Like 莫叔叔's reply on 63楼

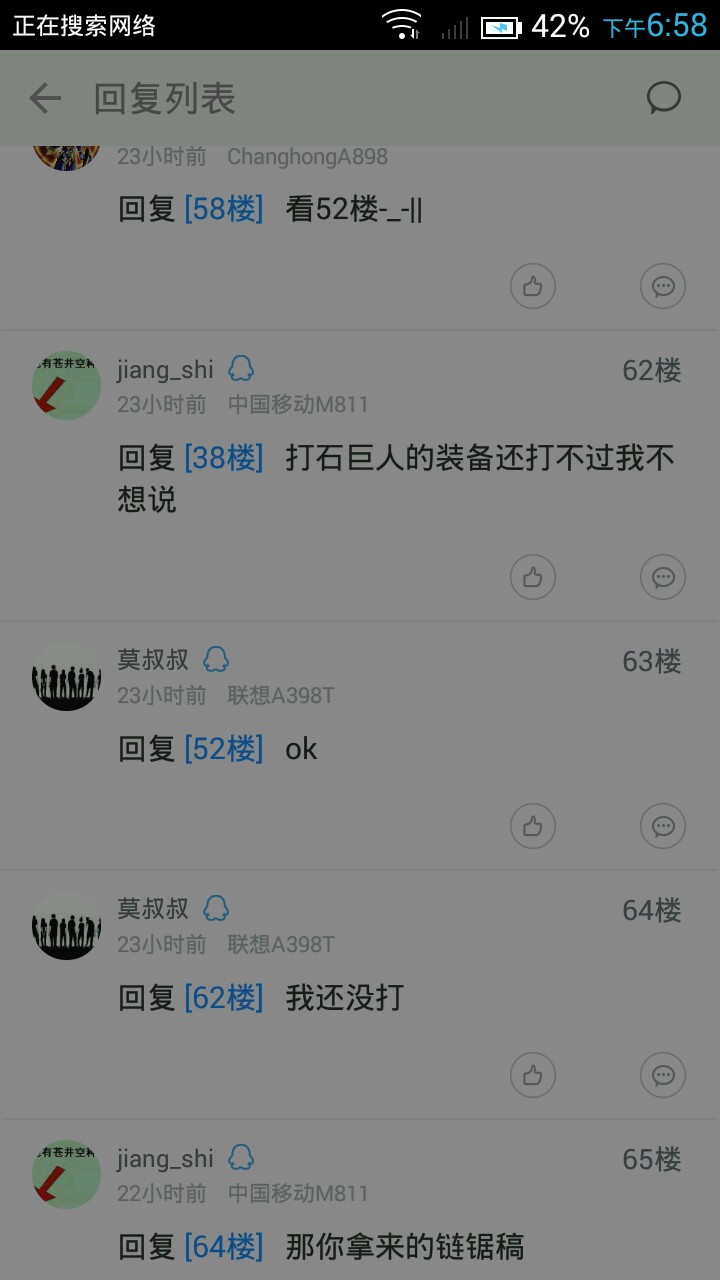click(533, 826)
